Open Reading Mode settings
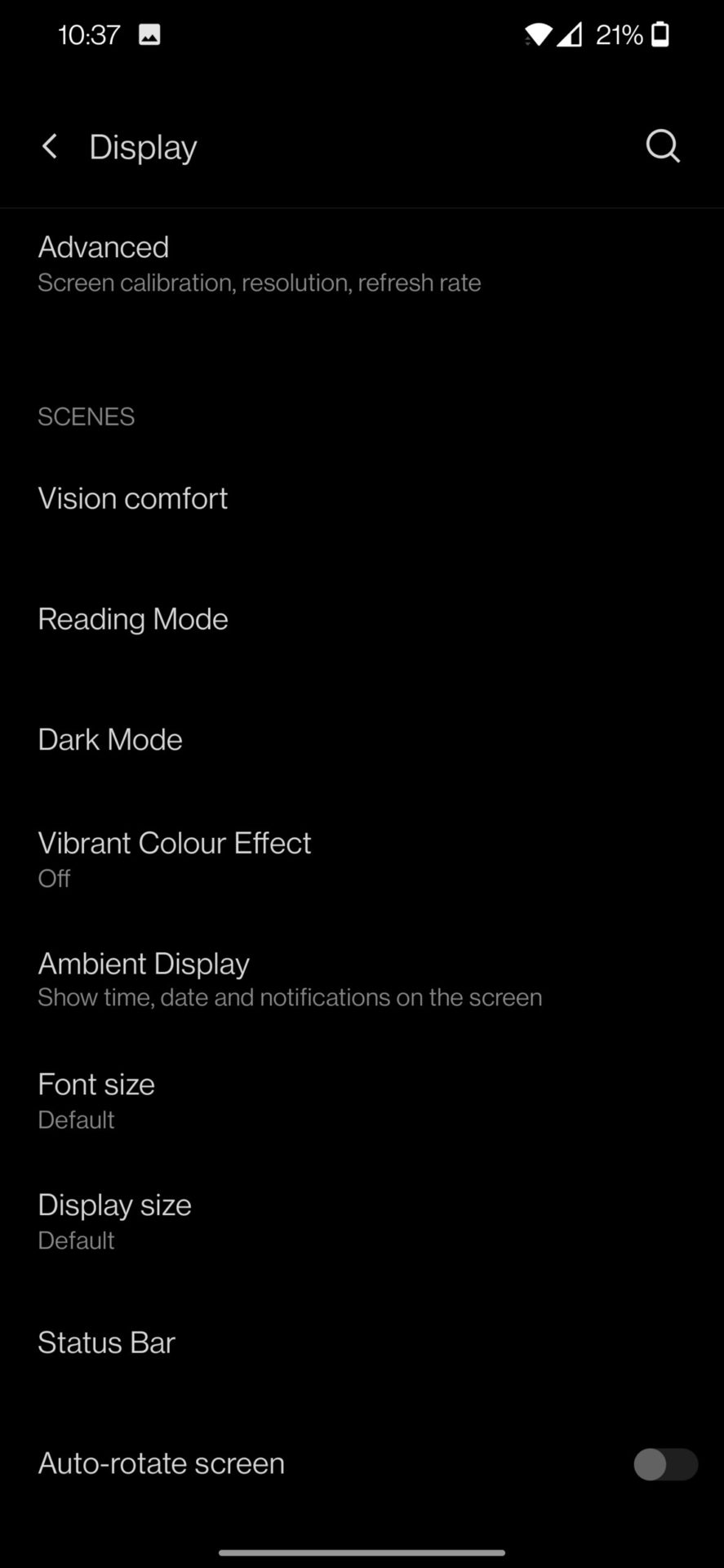The image size is (724, 1568). [x=133, y=619]
